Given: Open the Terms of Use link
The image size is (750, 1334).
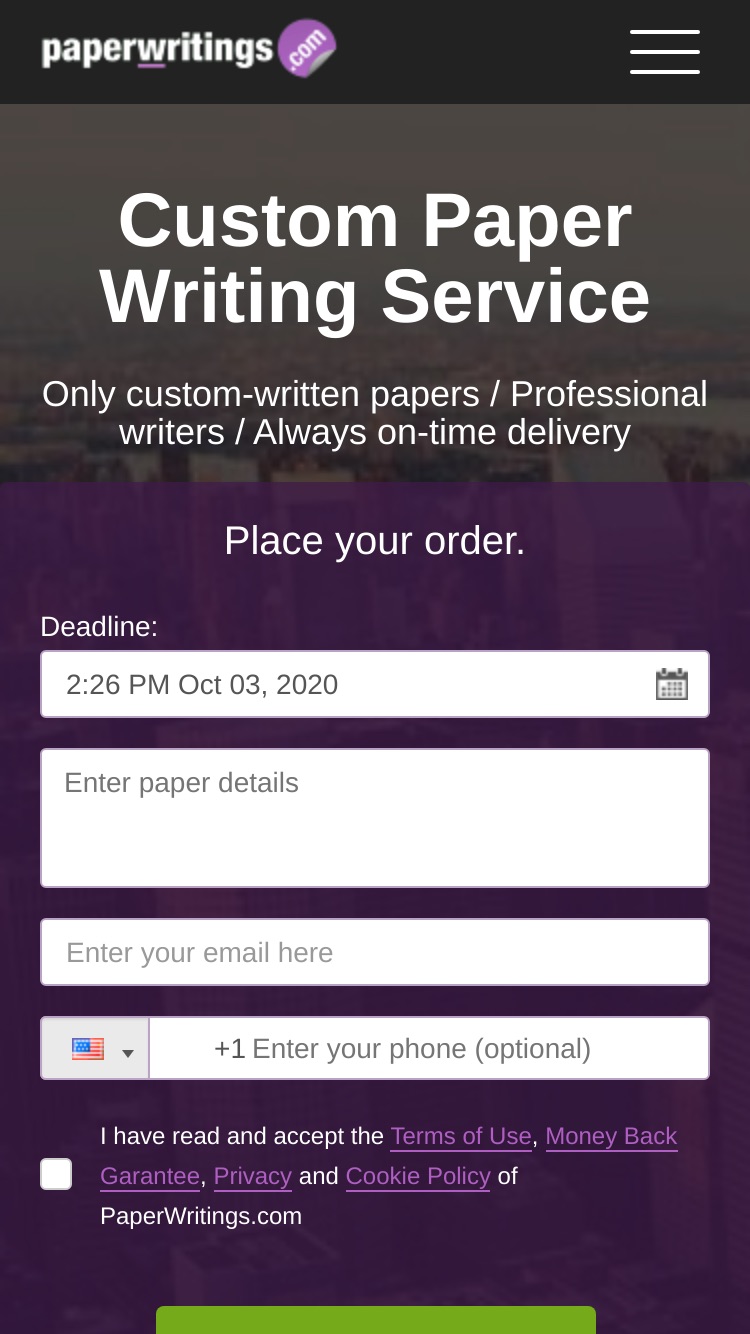Looking at the screenshot, I should click(x=461, y=1137).
